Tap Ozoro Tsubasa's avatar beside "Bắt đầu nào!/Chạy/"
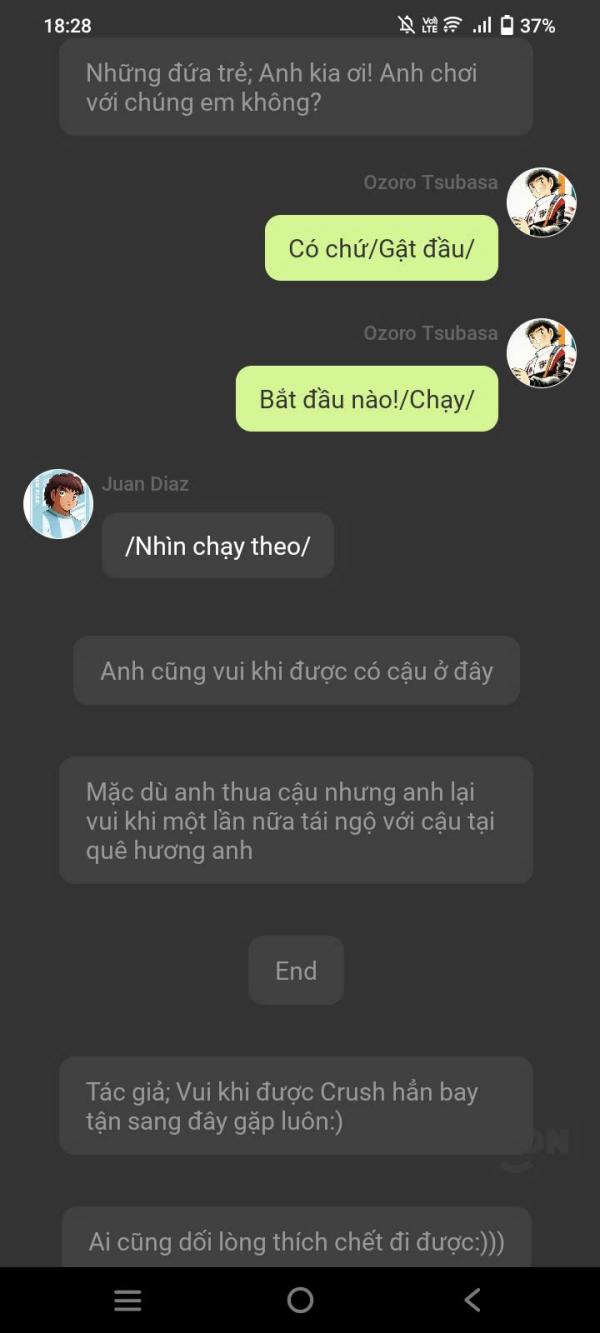This screenshot has width=600, height=1333. pos(541,353)
